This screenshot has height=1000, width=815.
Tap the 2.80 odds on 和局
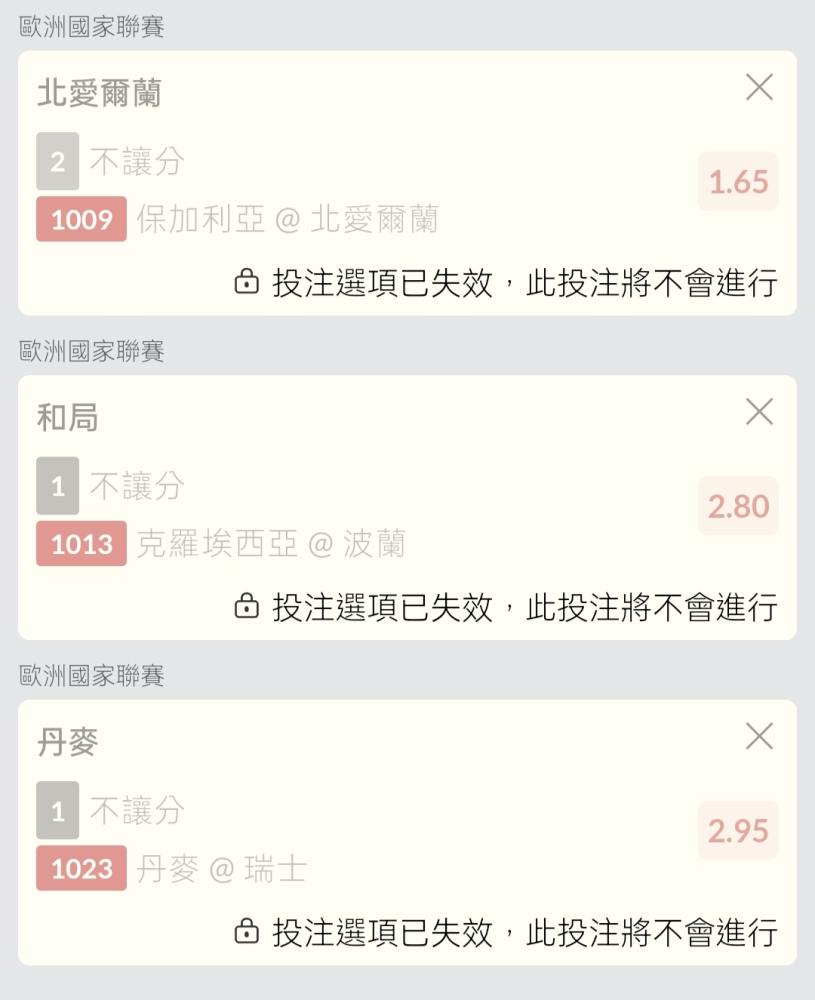point(738,506)
